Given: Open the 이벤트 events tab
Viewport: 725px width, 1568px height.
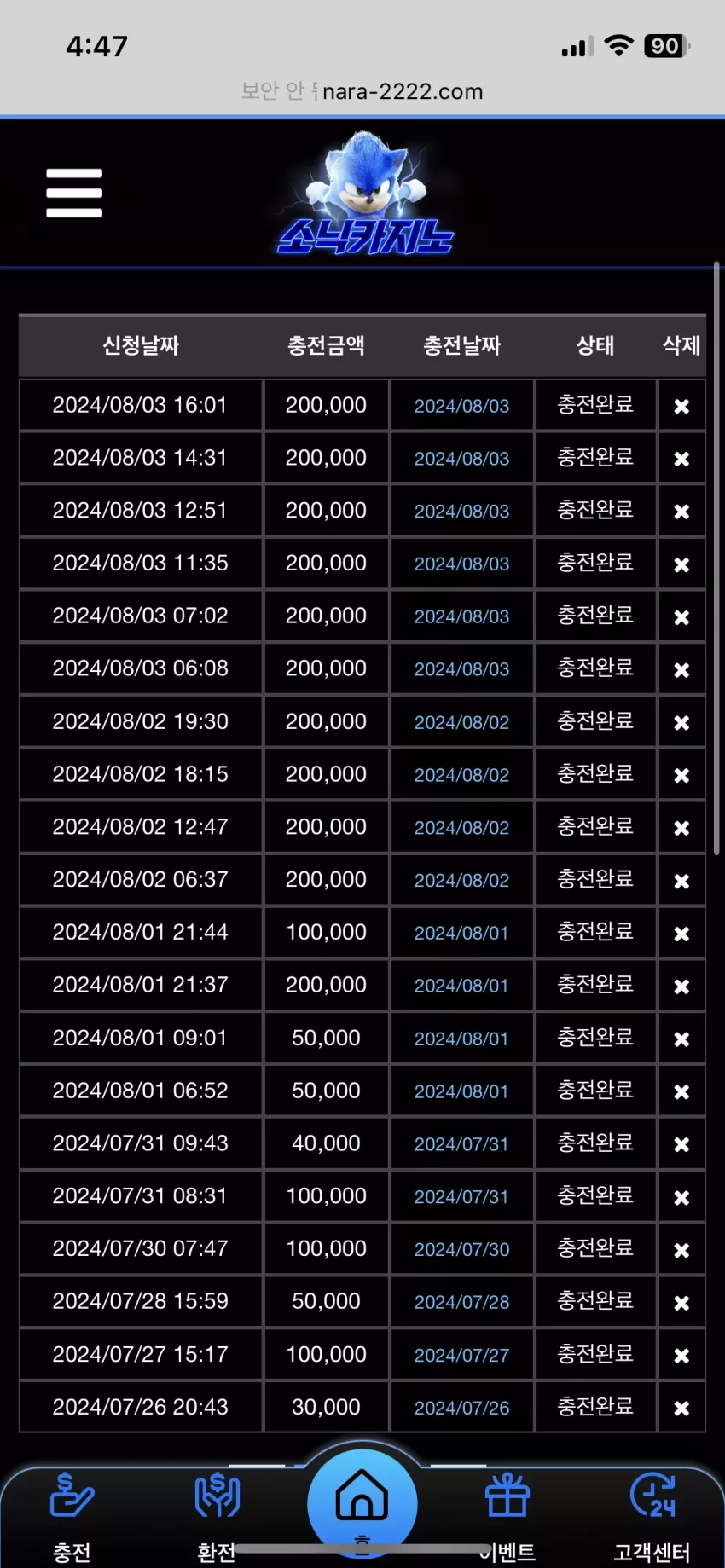Looking at the screenshot, I should (507, 1518).
